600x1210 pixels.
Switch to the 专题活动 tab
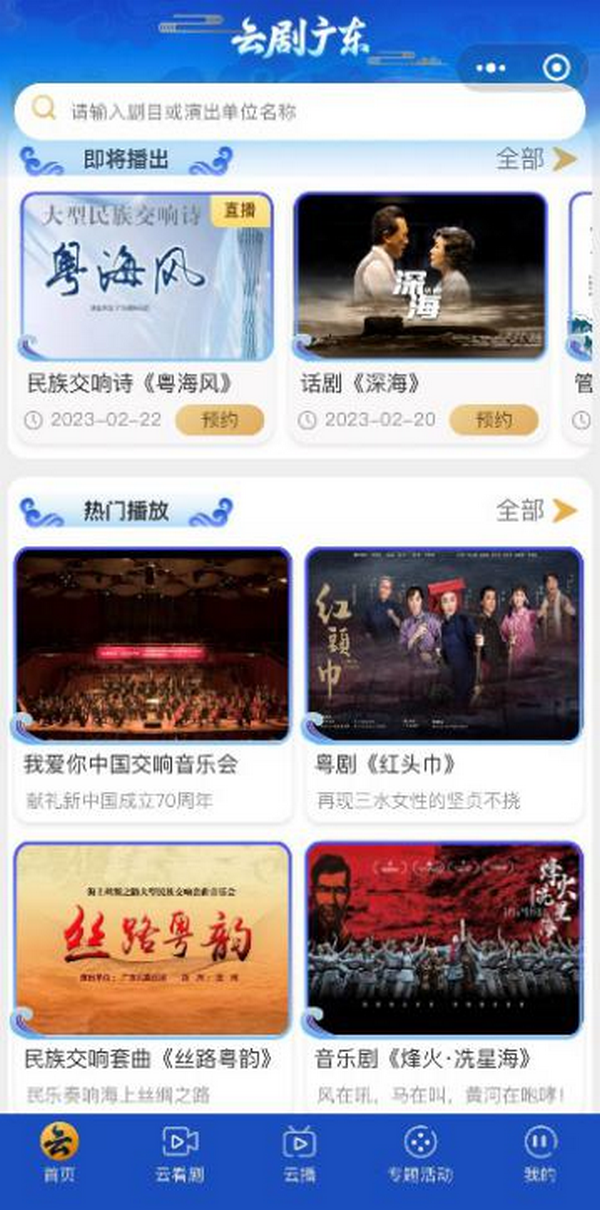420,1153
